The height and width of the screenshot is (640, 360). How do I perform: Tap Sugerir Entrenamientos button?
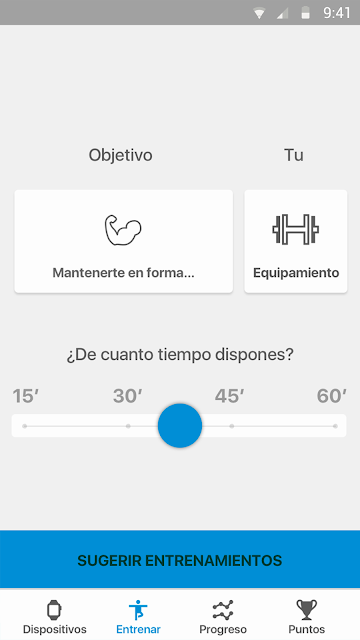180,560
